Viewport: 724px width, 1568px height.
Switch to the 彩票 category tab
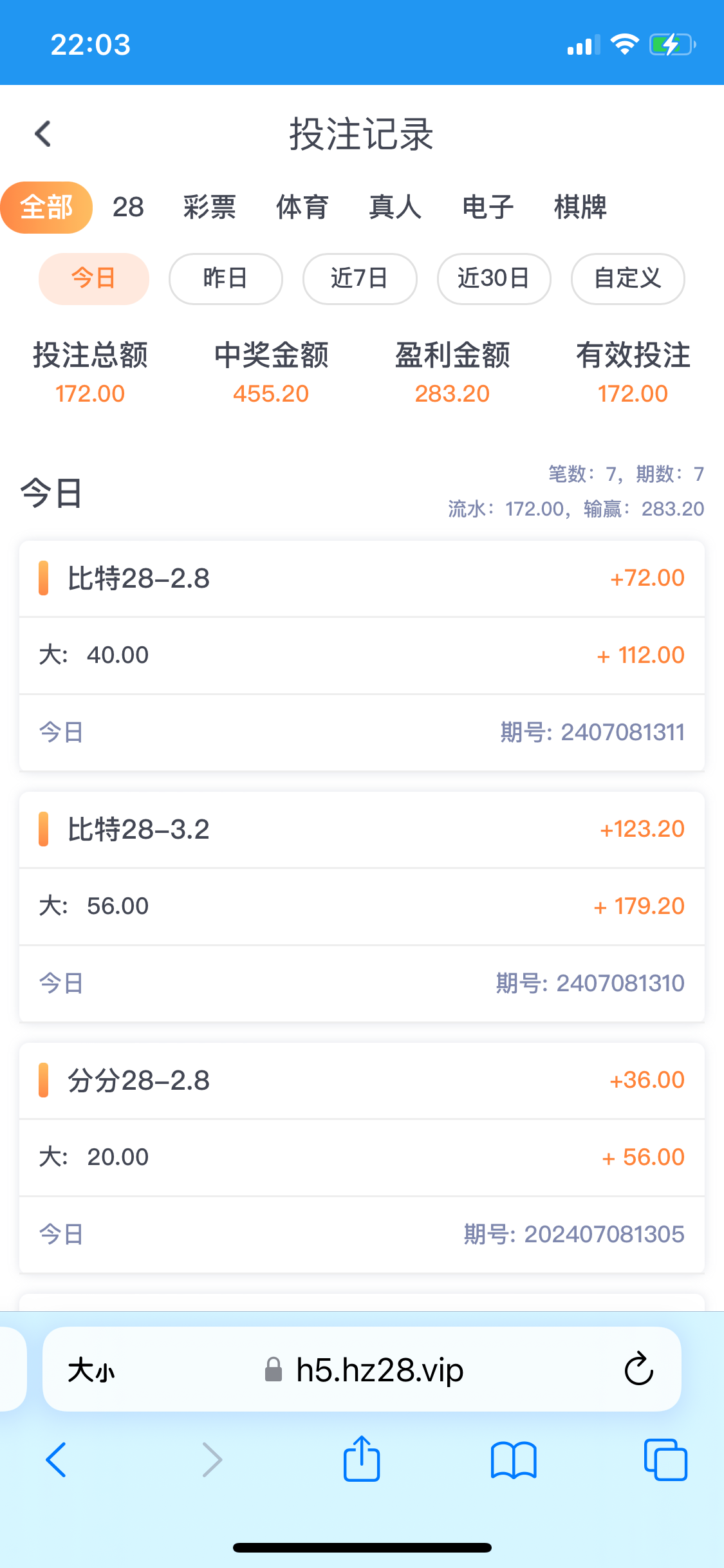point(209,207)
